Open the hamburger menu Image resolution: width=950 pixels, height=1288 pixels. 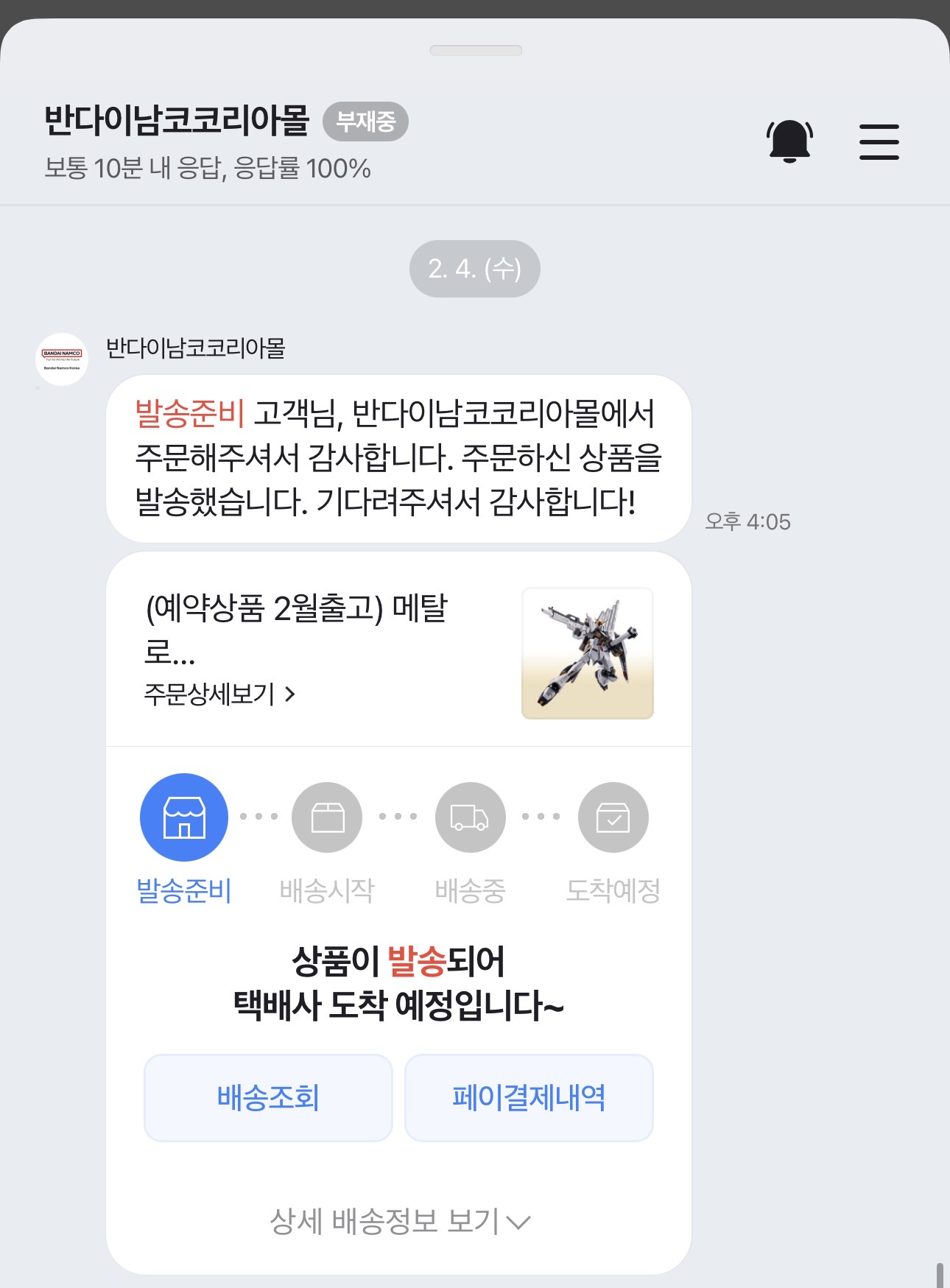pyautogui.click(x=879, y=141)
